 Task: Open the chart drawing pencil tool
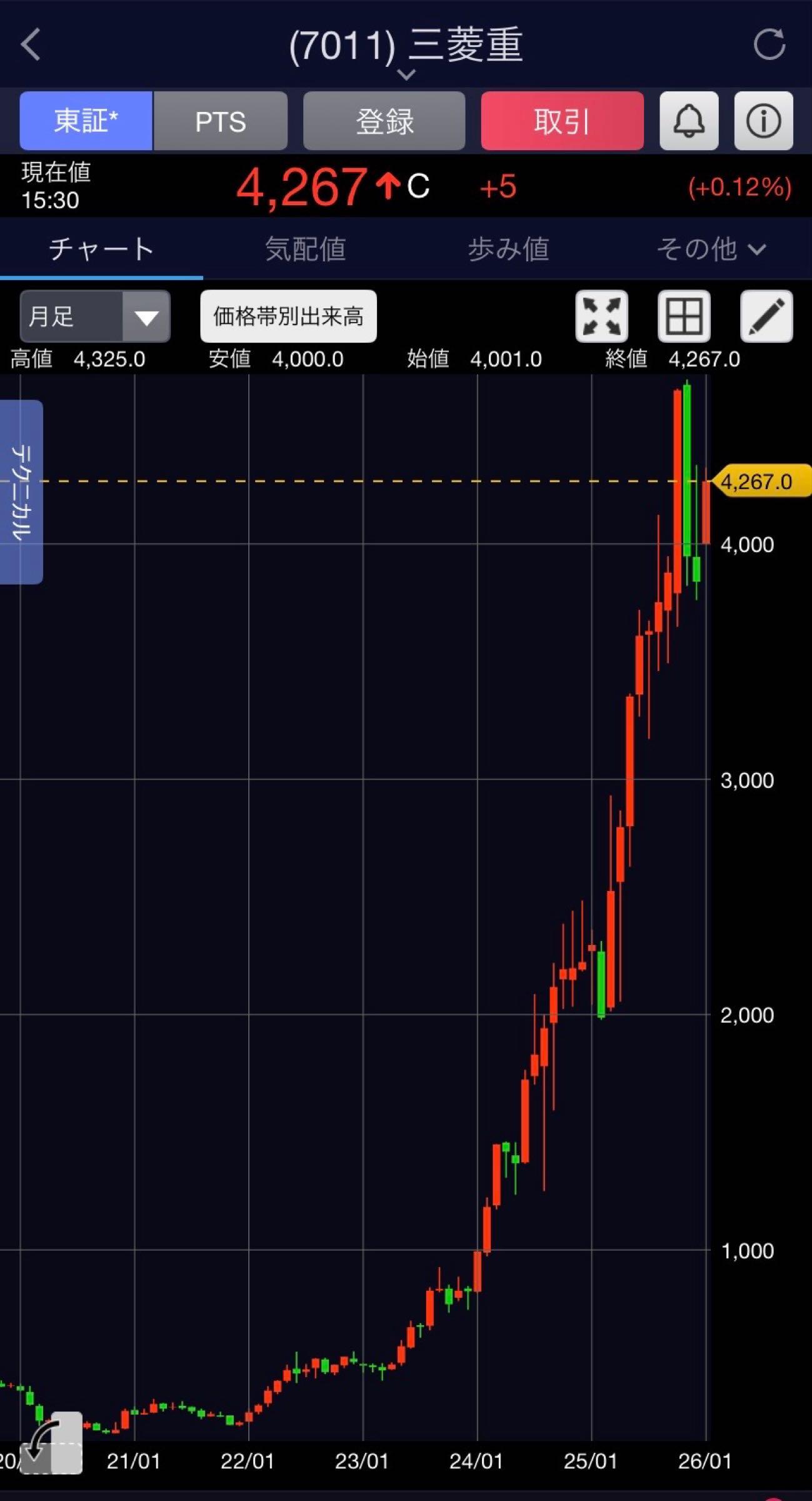[x=766, y=316]
